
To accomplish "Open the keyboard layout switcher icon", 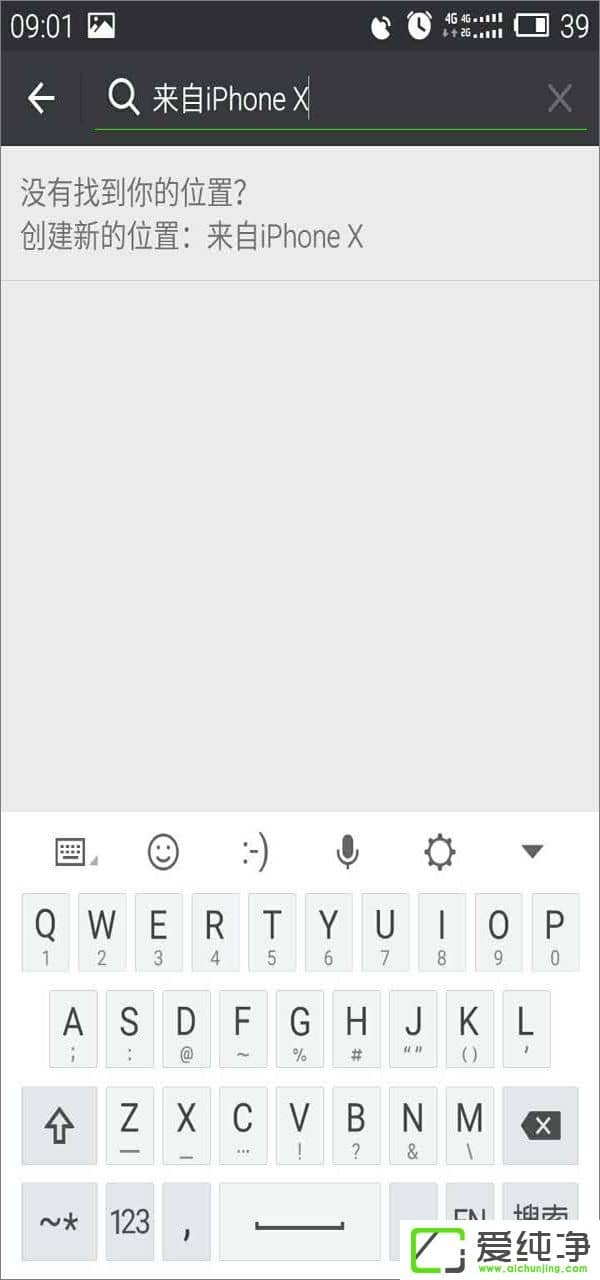I will pyautogui.click(x=73, y=852).
